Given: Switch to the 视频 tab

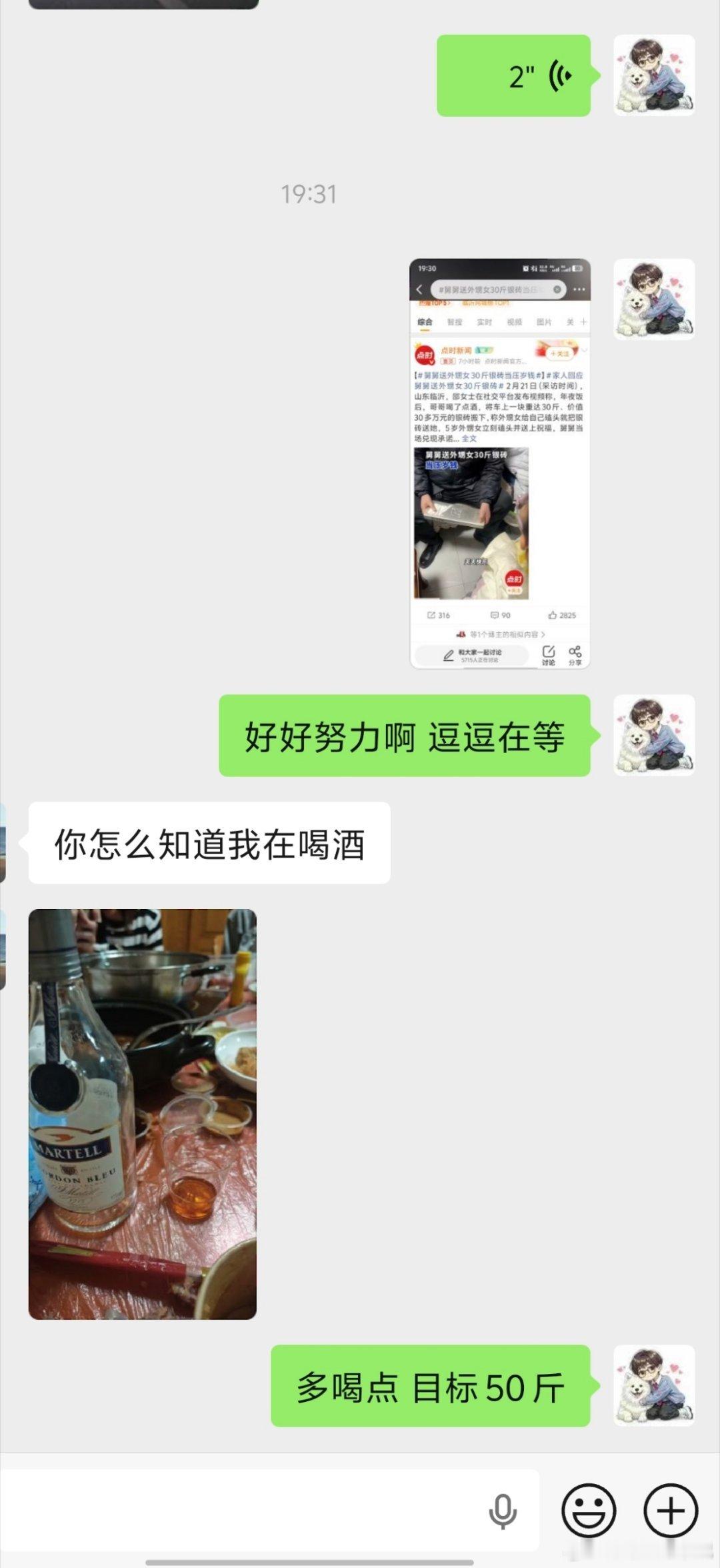Looking at the screenshot, I should pos(514,321).
